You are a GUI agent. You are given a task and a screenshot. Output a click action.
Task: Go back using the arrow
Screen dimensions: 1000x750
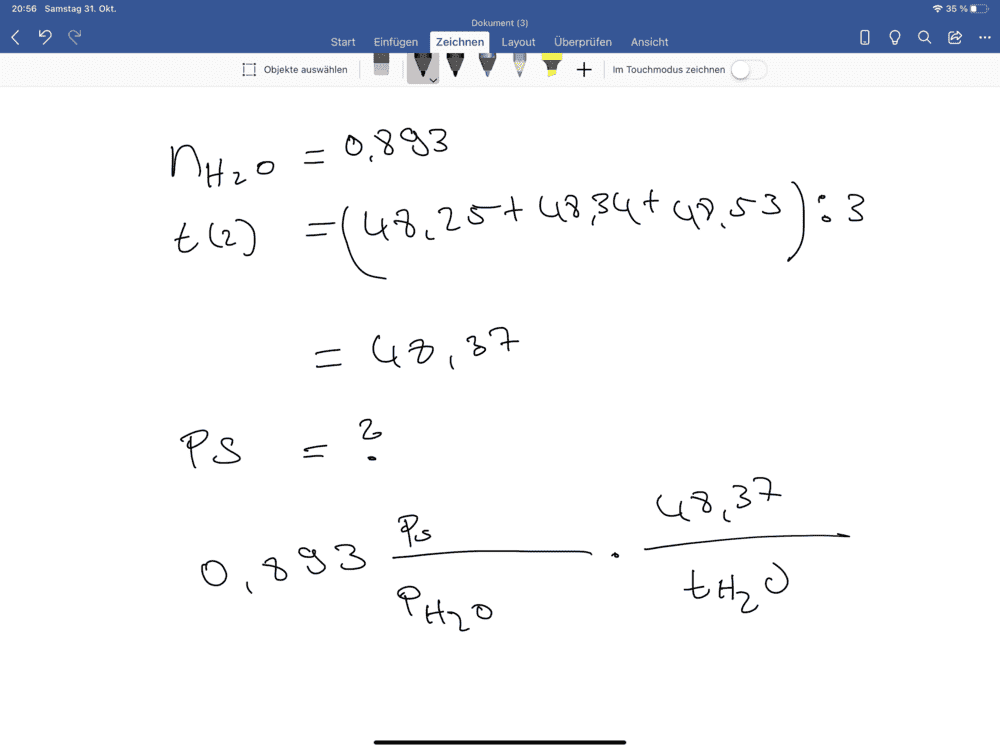16,38
